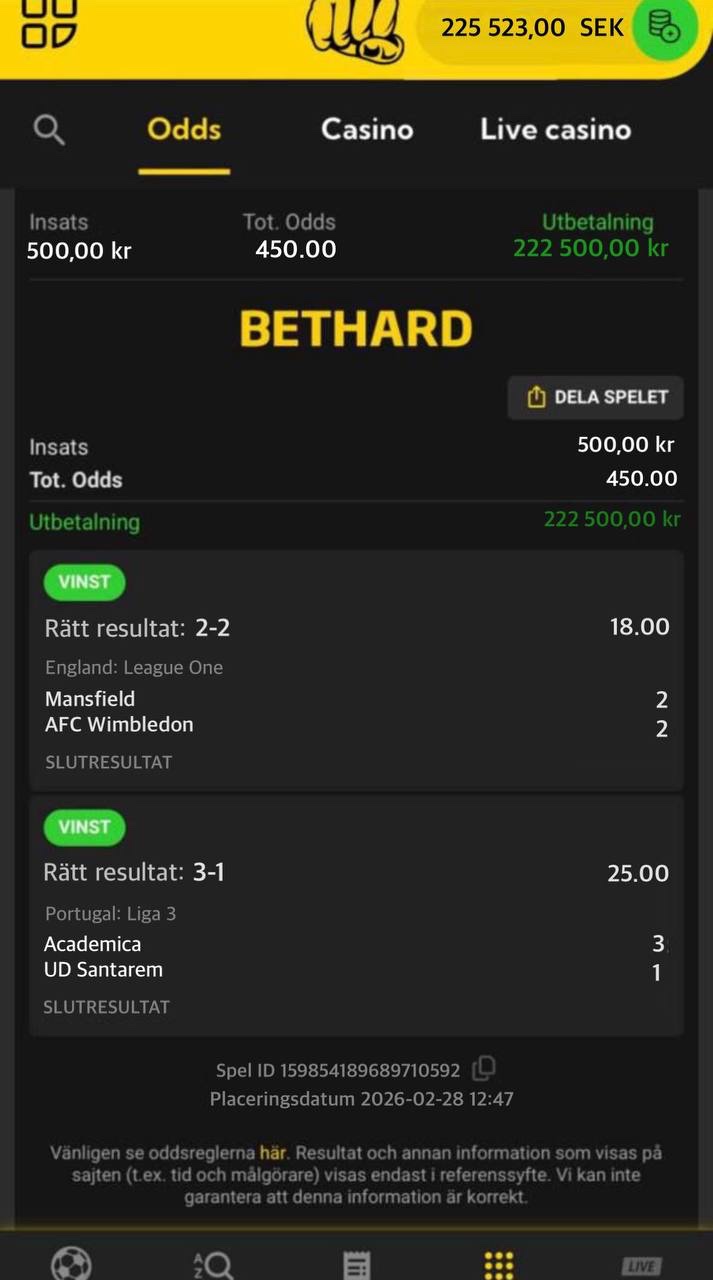Open the odds rules link "här"
The image size is (713, 1280).
coord(273,1153)
